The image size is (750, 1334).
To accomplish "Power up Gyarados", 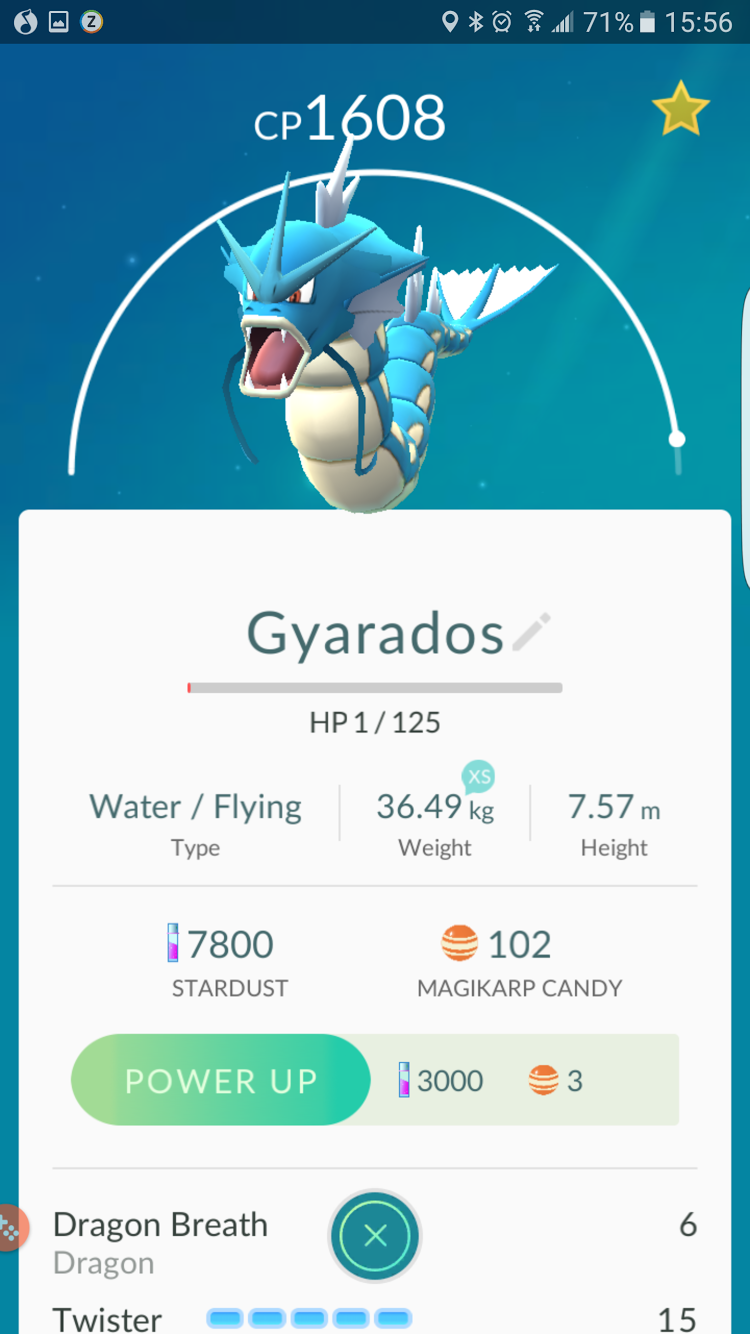I will [x=221, y=1080].
